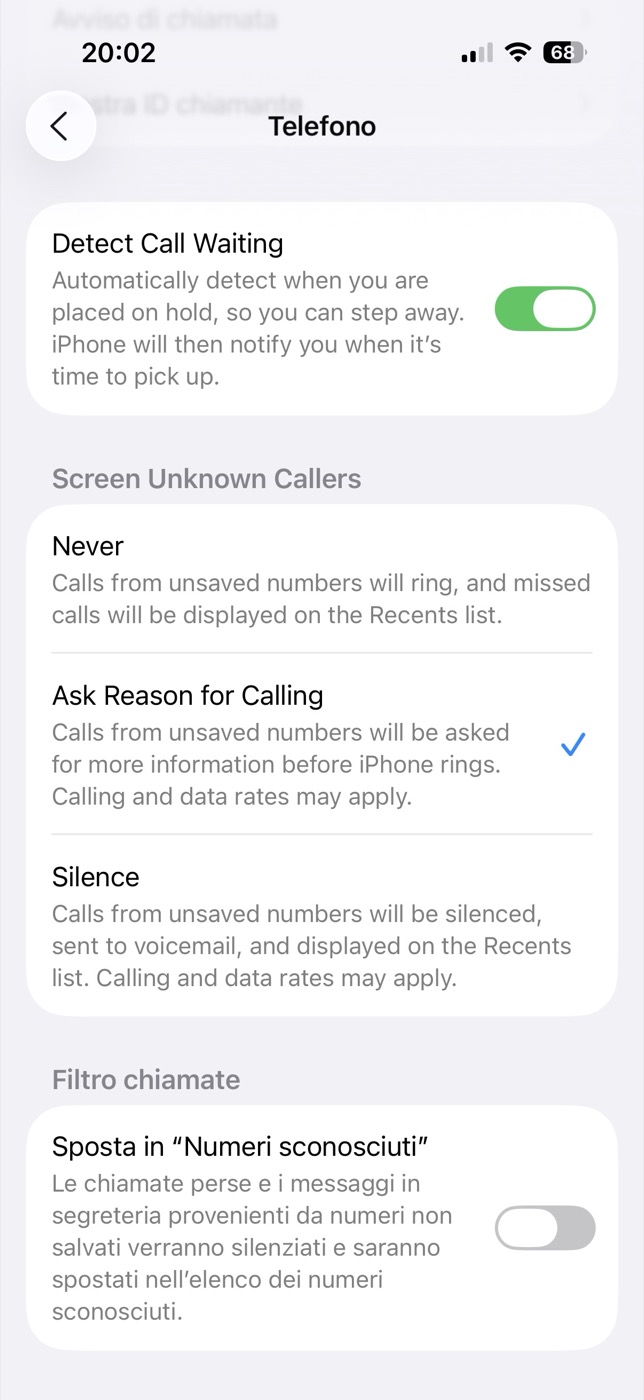Select Silence for unknown callers

[321, 925]
